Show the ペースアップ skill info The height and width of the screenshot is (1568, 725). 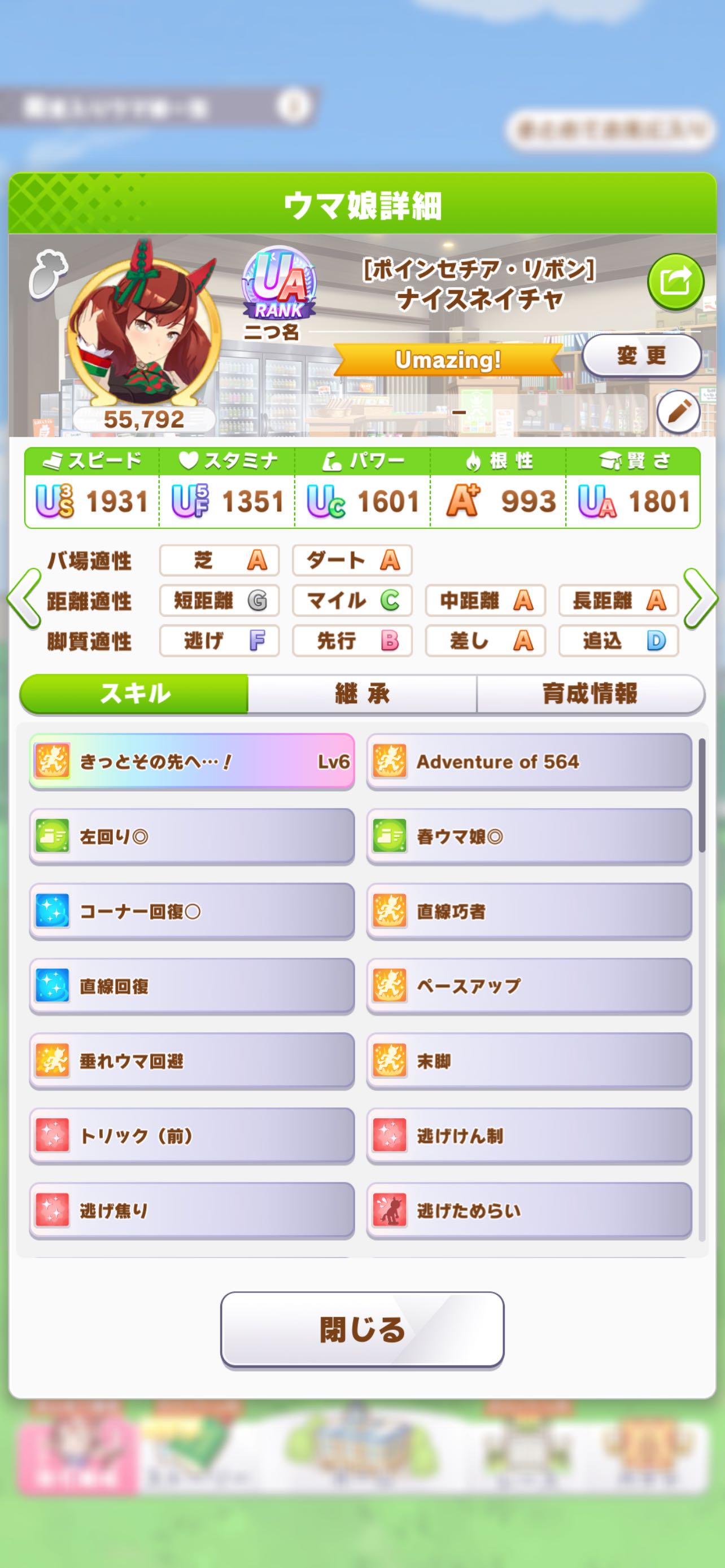(x=529, y=986)
